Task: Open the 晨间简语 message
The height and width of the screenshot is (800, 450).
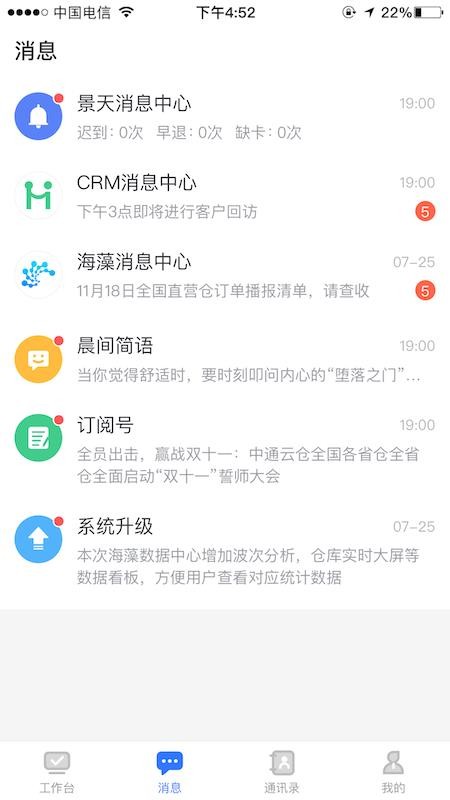Action: pos(225,360)
